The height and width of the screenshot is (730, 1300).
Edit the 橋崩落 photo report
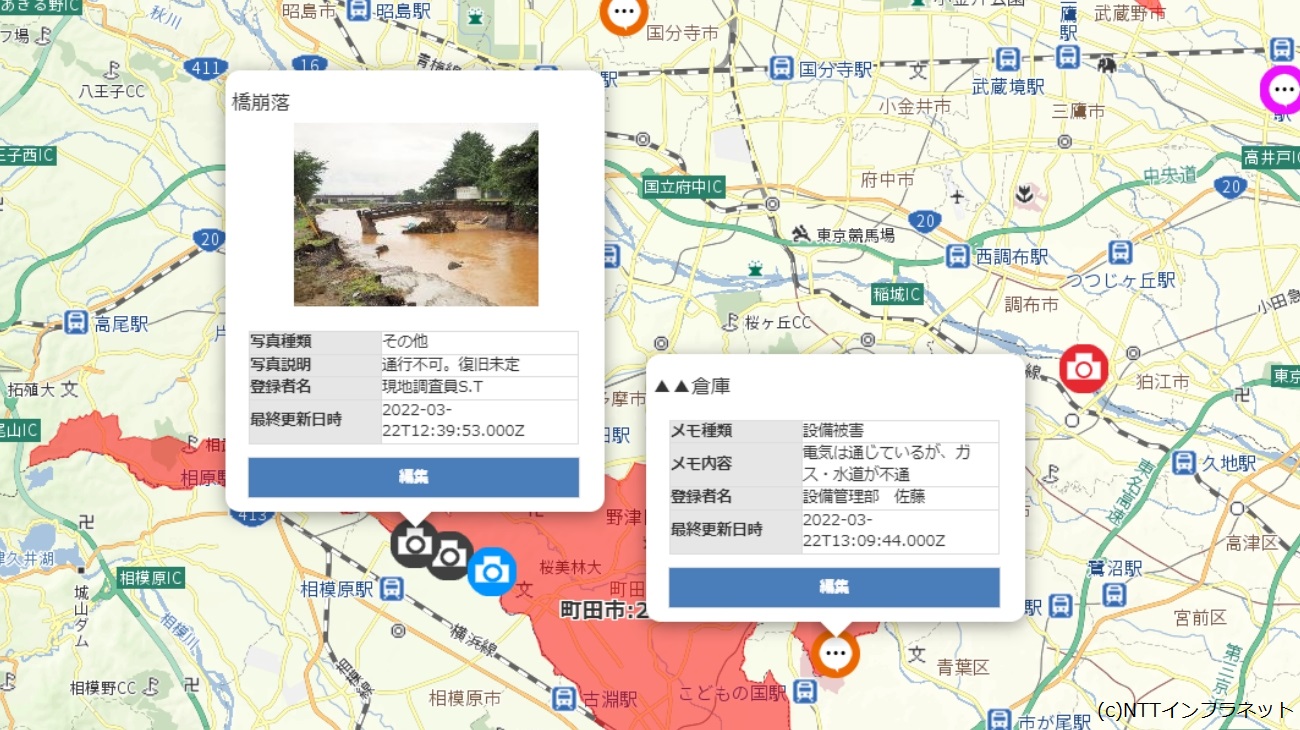point(413,477)
